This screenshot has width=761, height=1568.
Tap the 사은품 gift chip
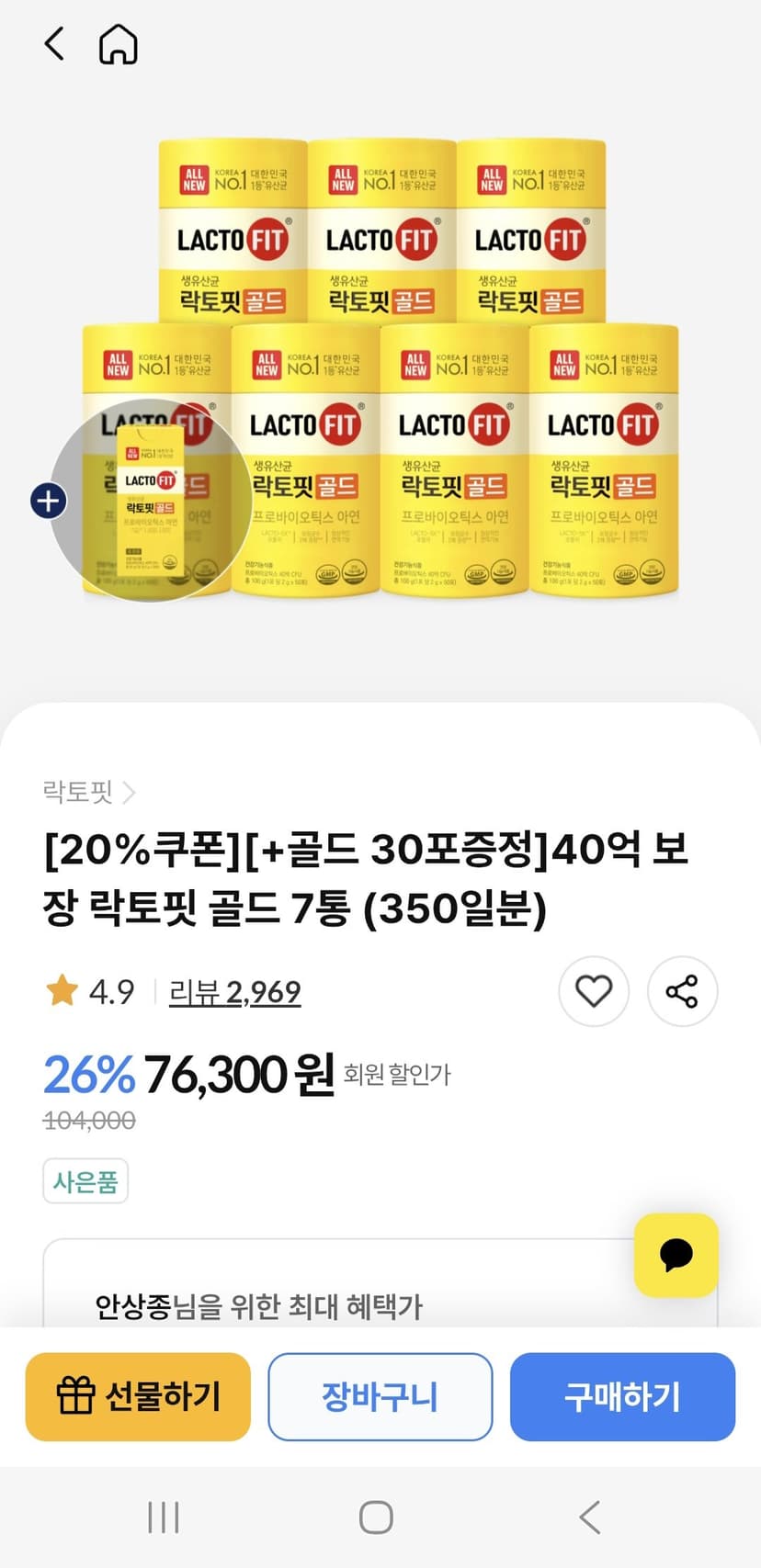coord(85,1181)
